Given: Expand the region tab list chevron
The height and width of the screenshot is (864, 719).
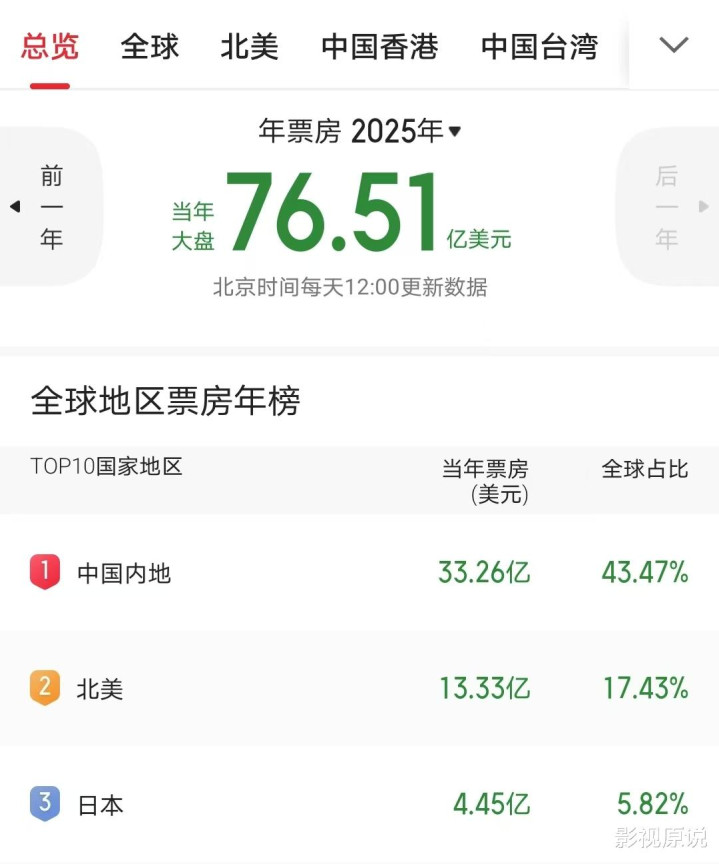Looking at the screenshot, I should 674,45.
